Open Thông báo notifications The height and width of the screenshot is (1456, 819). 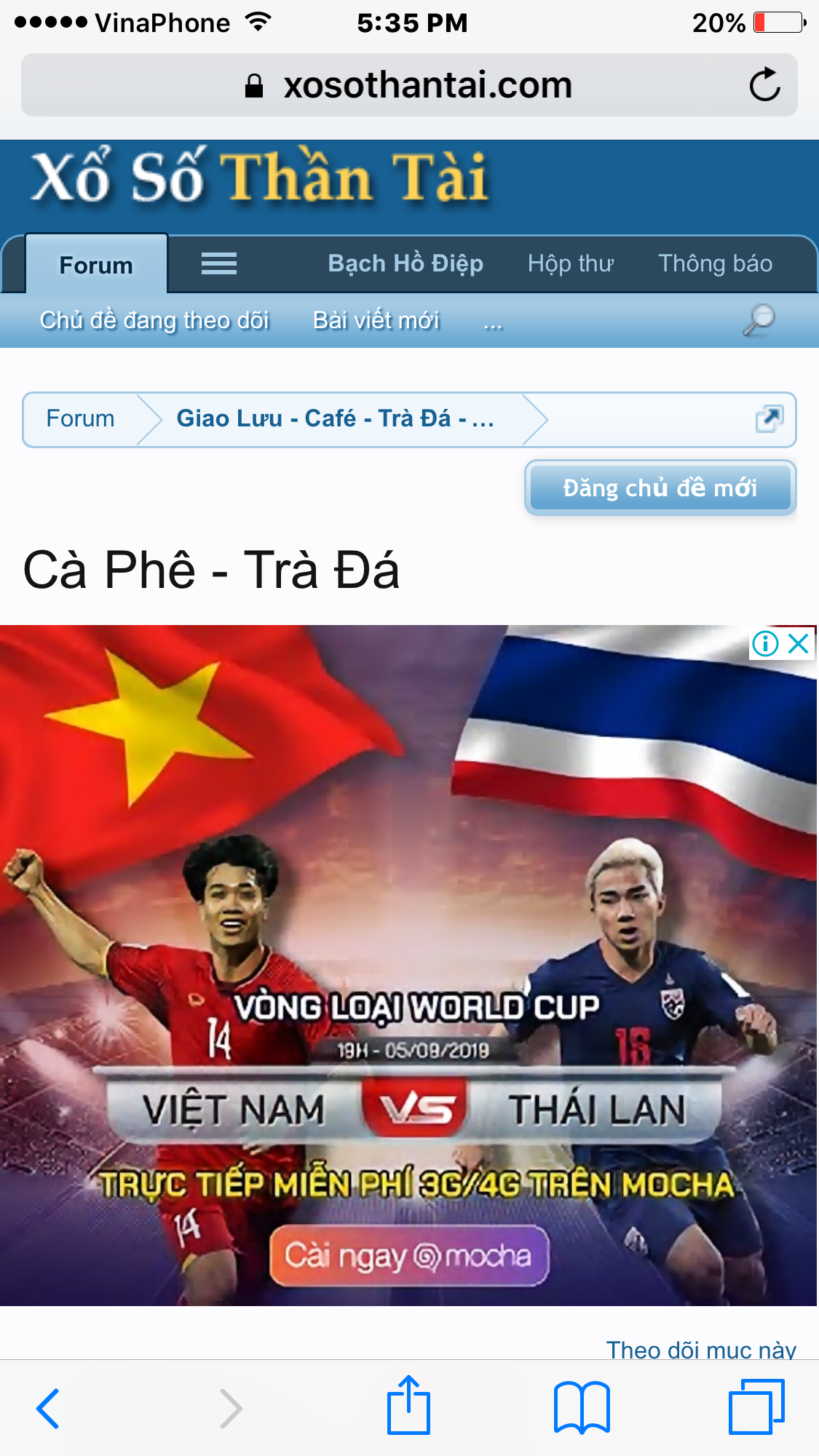[715, 263]
